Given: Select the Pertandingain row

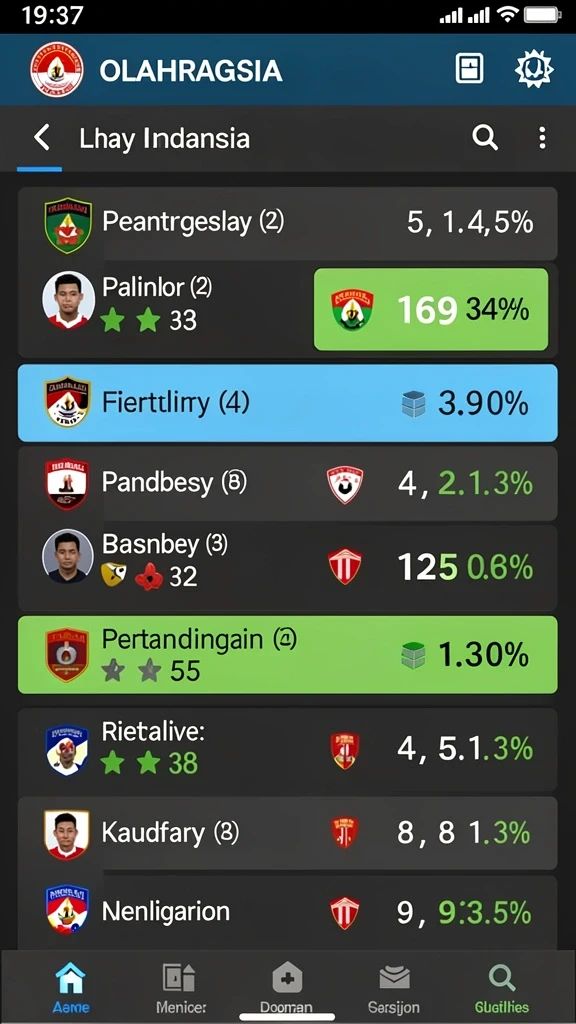Looking at the screenshot, I should click(287, 654).
